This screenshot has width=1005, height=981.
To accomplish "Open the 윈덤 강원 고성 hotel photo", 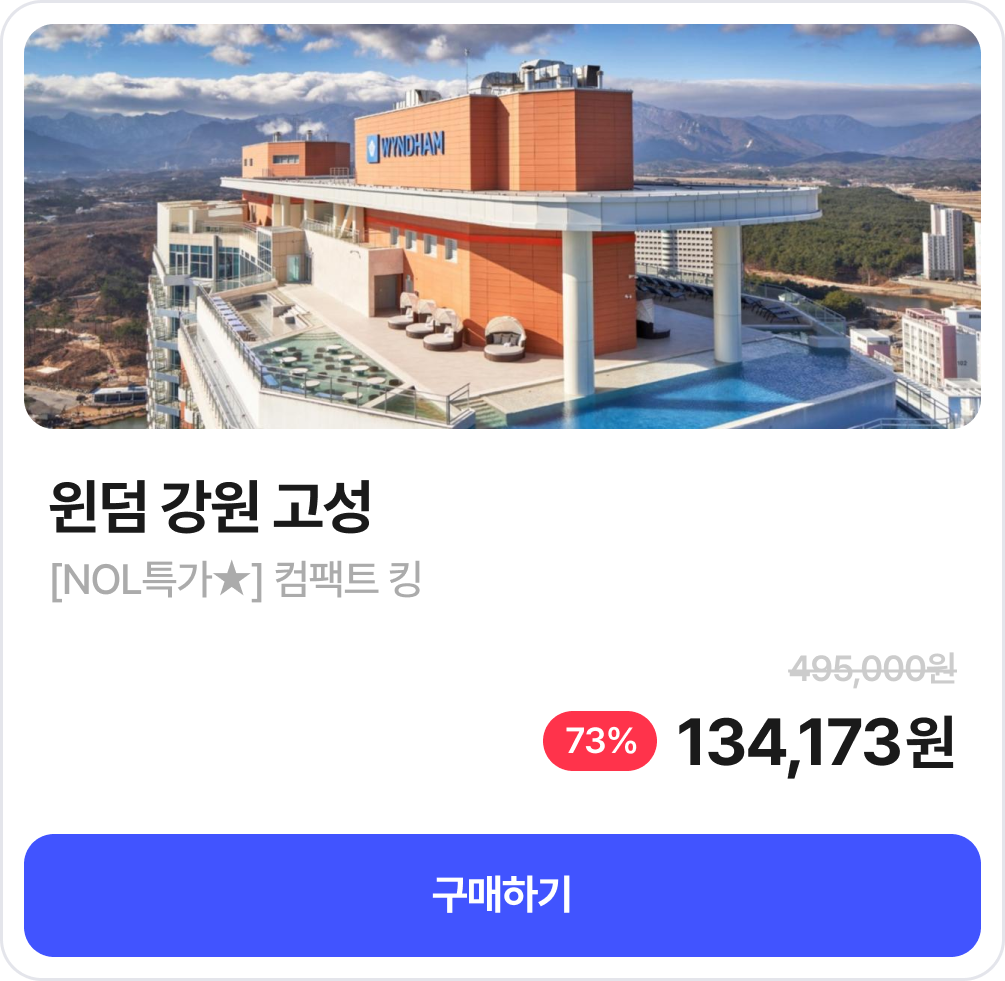I will click(x=502, y=227).
